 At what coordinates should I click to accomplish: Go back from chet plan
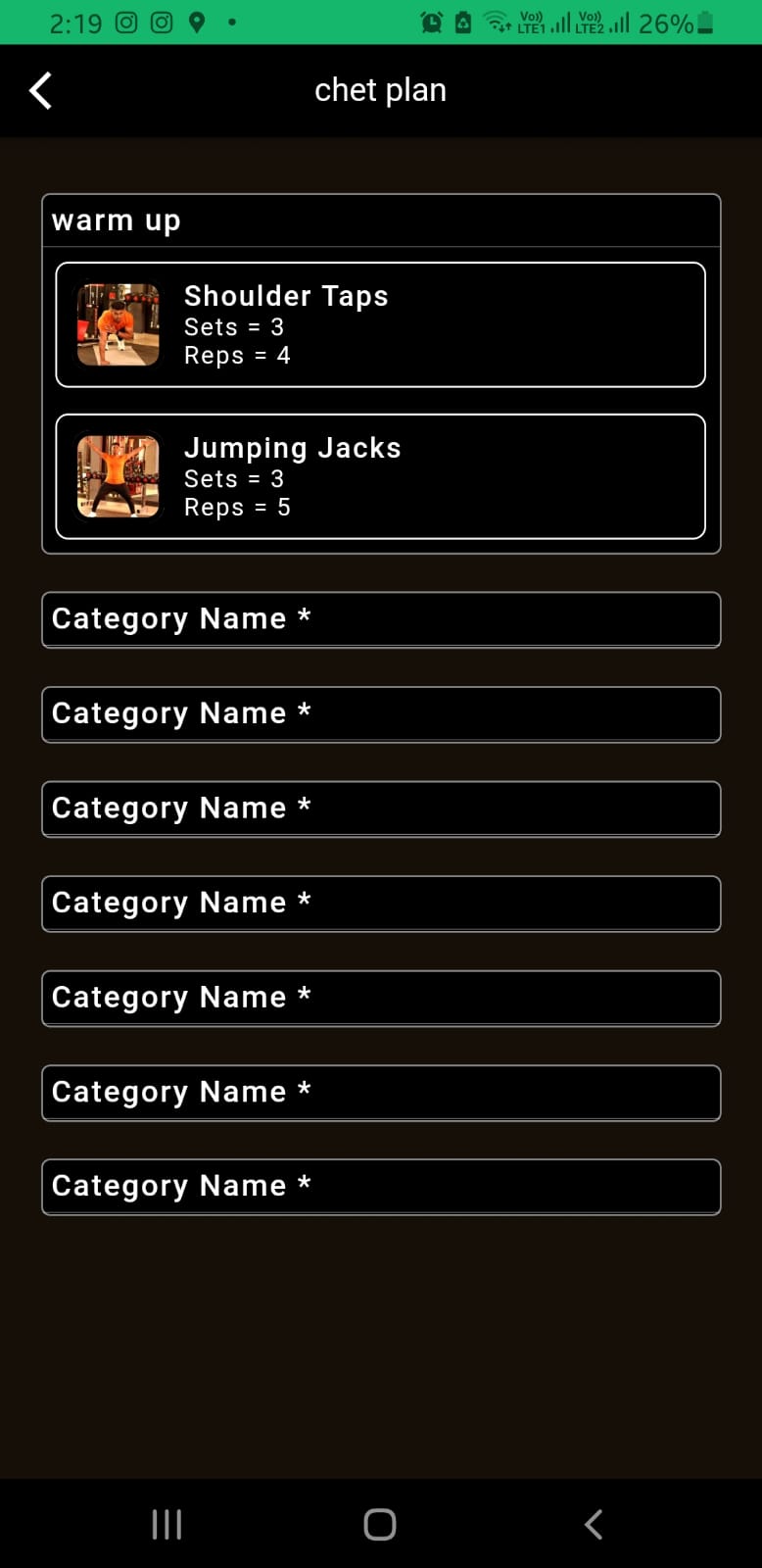pyautogui.click(x=40, y=91)
